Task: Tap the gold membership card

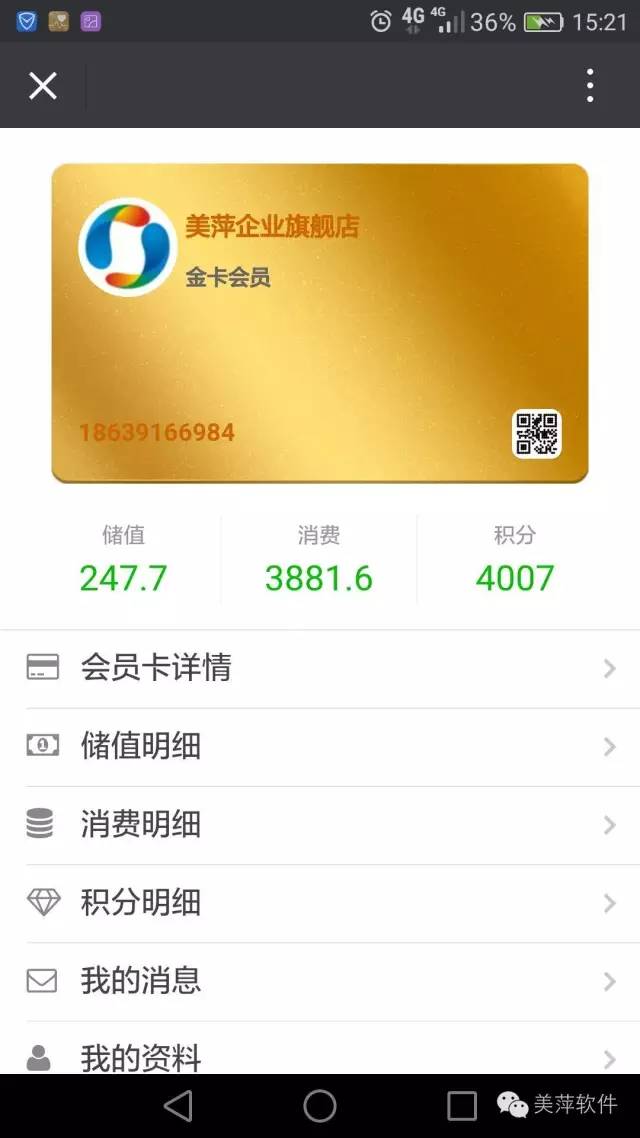Action: coord(320,323)
